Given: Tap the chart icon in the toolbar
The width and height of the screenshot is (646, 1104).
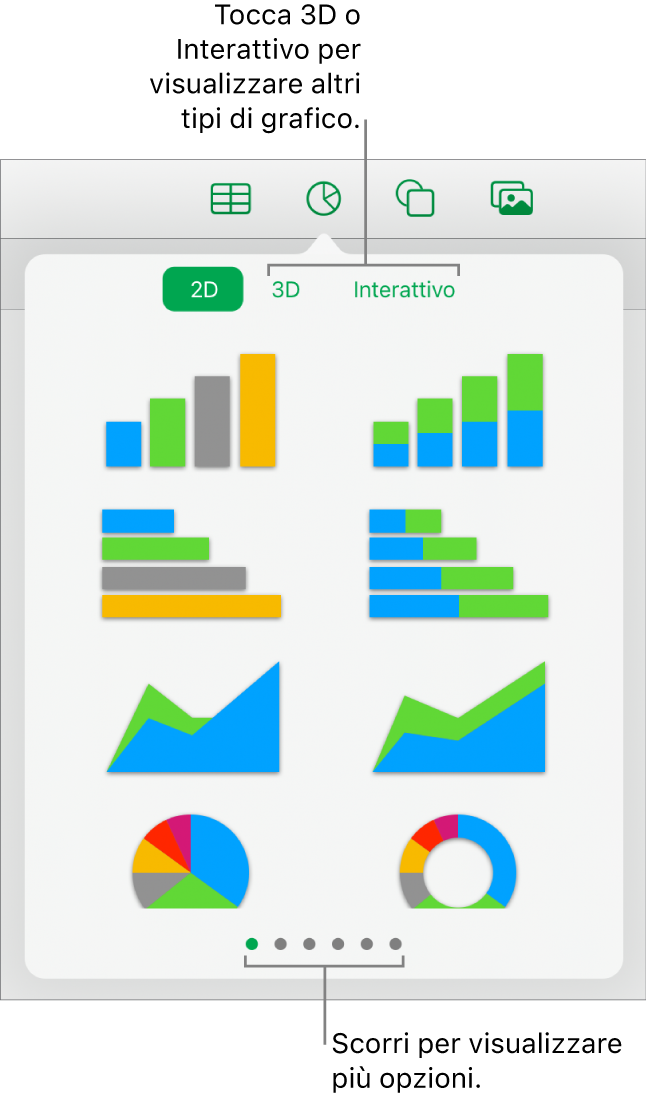Looking at the screenshot, I should (x=323, y=199).
